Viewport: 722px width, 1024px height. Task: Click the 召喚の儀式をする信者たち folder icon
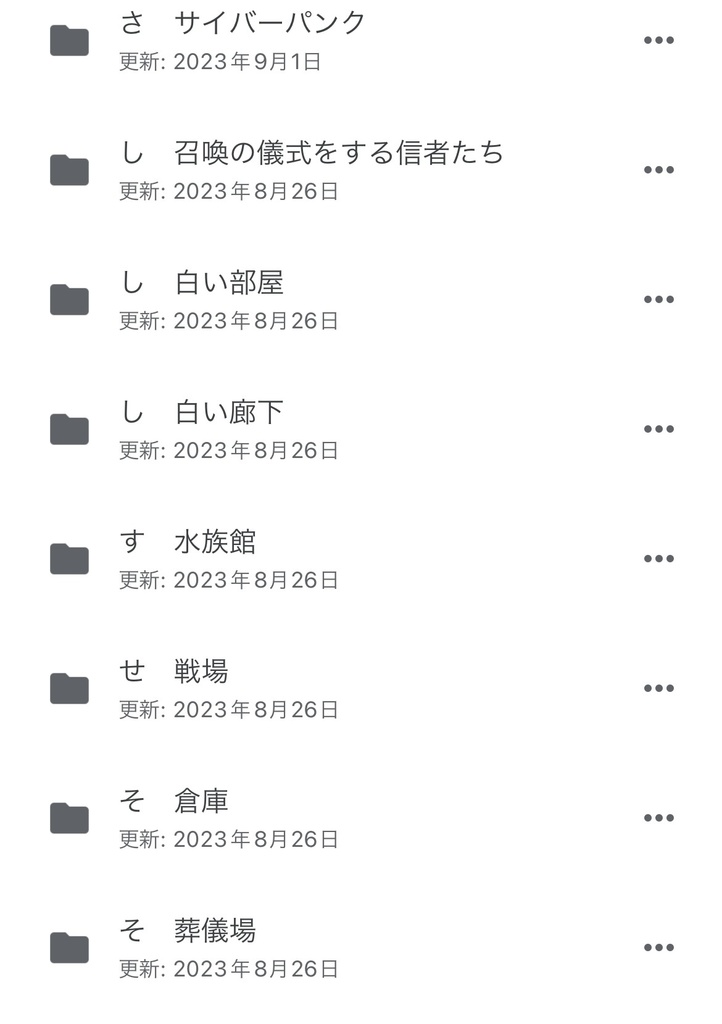pyautogui.click(x=68, y=170)
